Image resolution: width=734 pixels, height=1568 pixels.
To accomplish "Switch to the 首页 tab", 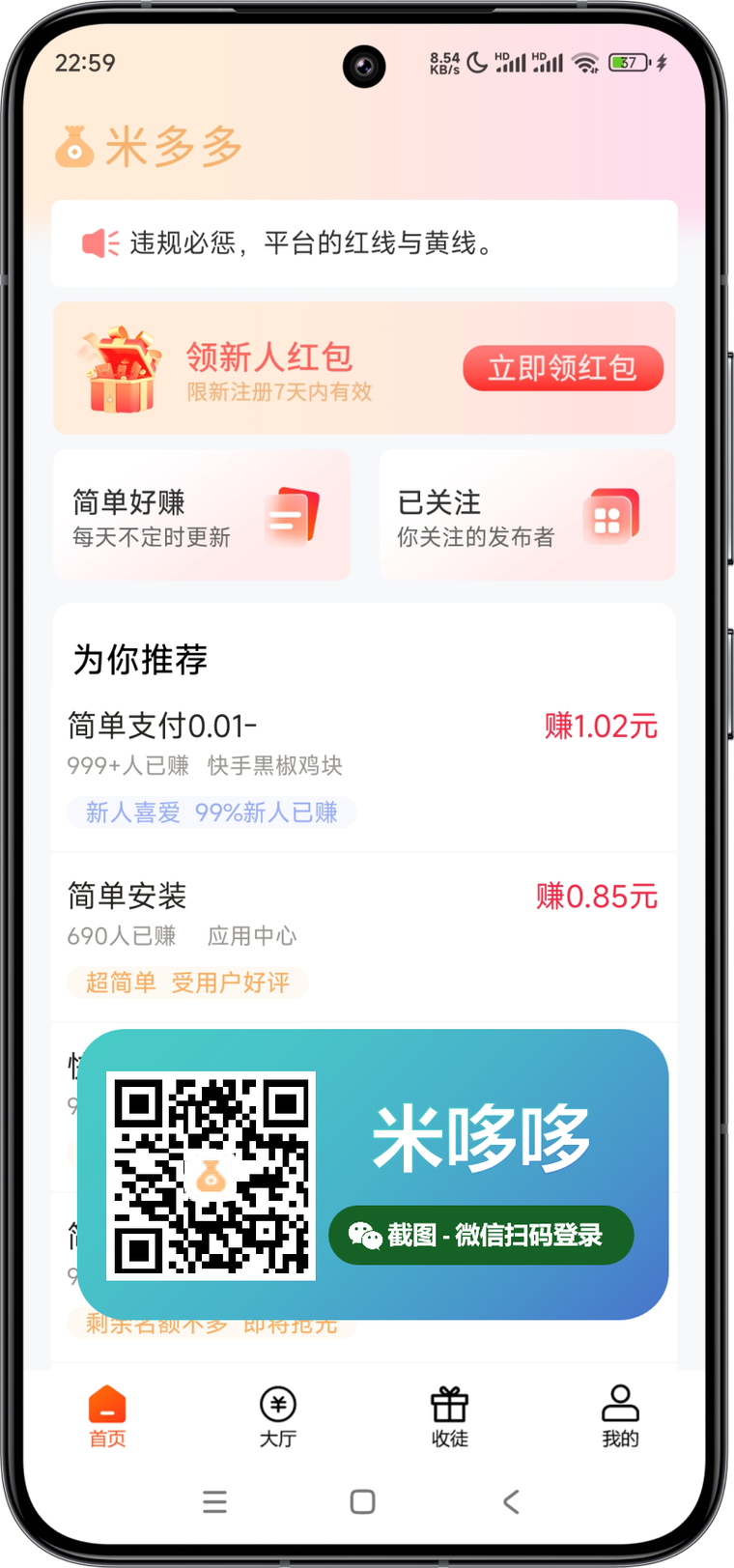I will [x=107, y=1416].
